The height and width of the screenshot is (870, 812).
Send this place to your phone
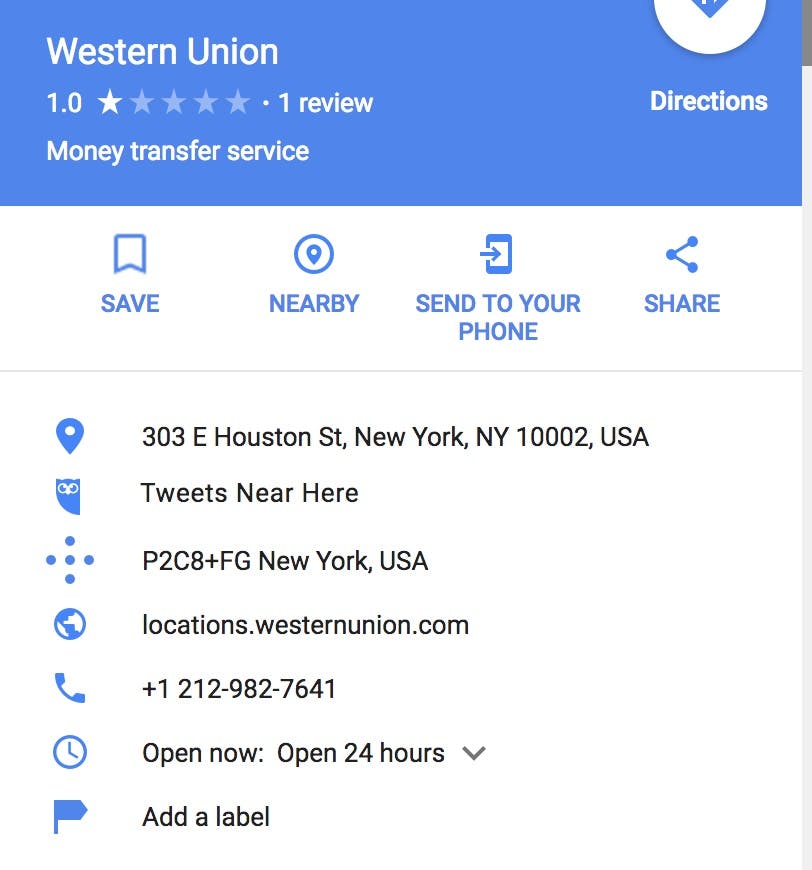pyautogui.click(x=497, y=286)
